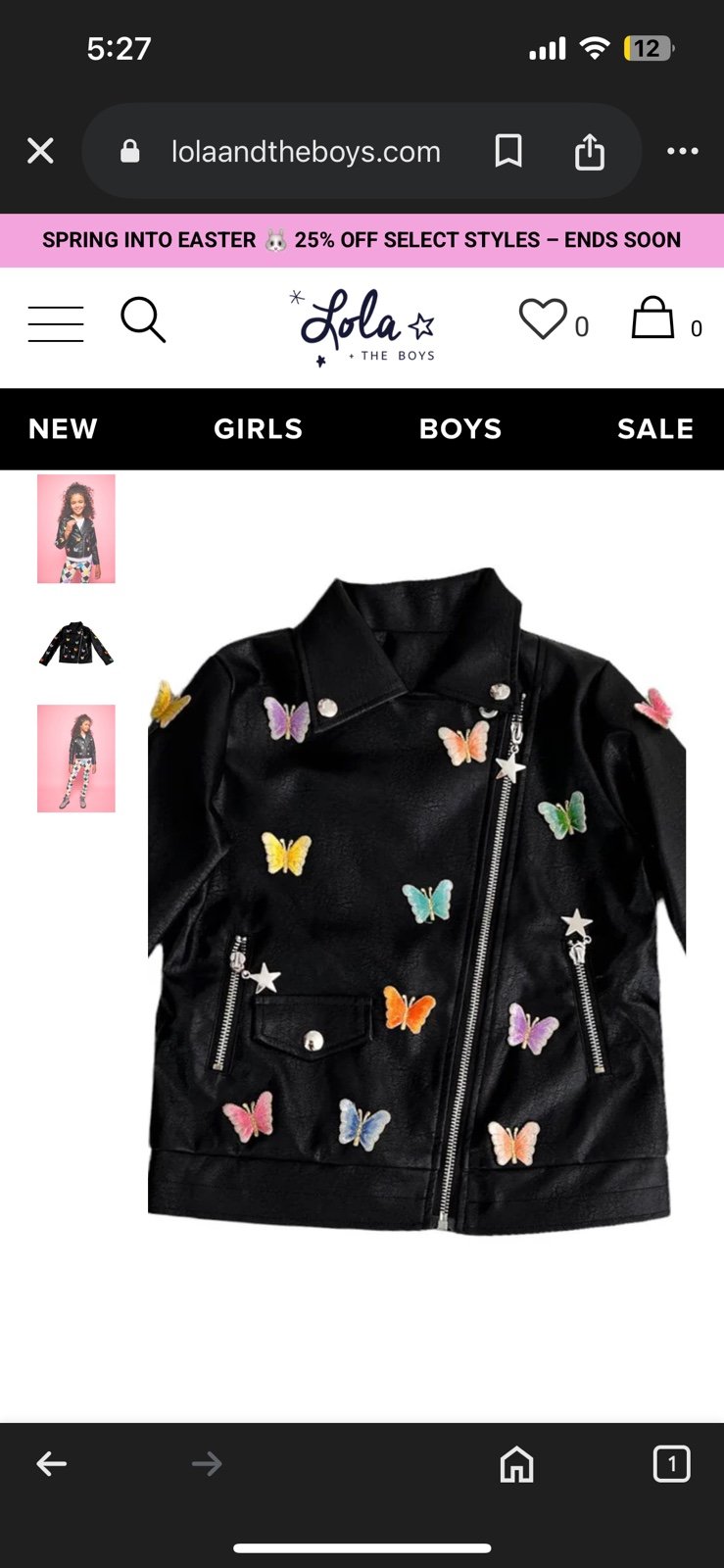Open the wishlist heart
The height and width of the screenshot is (1568, 724).
pyautogui.click(x=543, y=319)
